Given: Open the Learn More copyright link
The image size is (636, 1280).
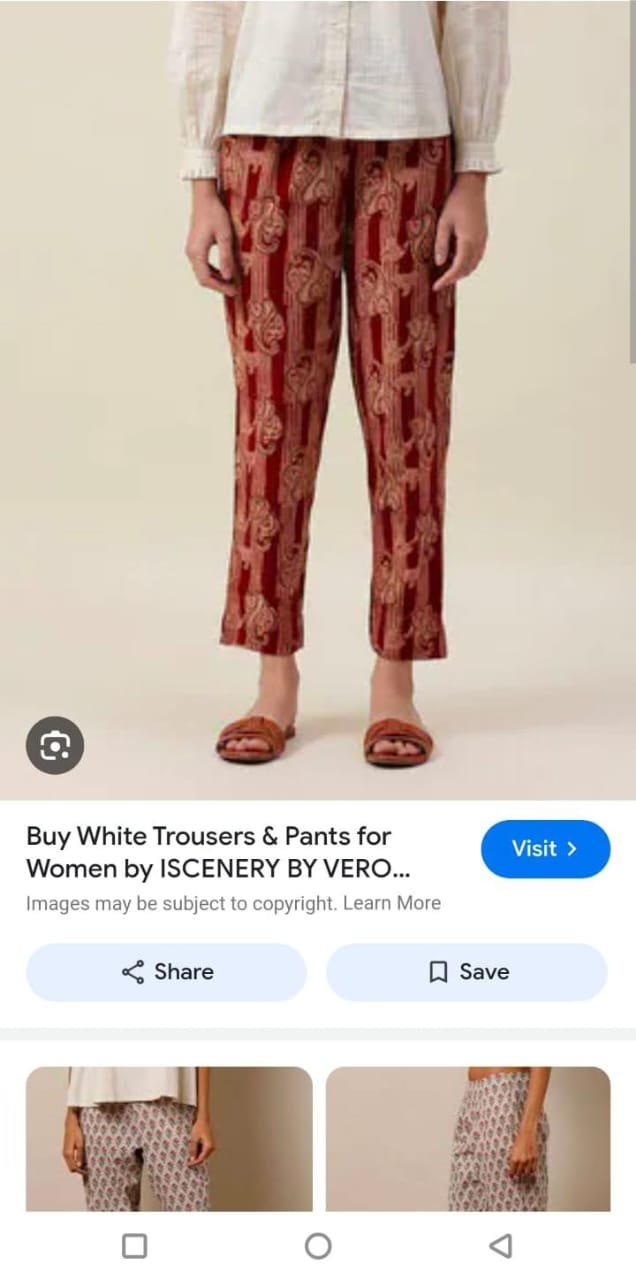Looking at the screenshot, I should 392,903.
